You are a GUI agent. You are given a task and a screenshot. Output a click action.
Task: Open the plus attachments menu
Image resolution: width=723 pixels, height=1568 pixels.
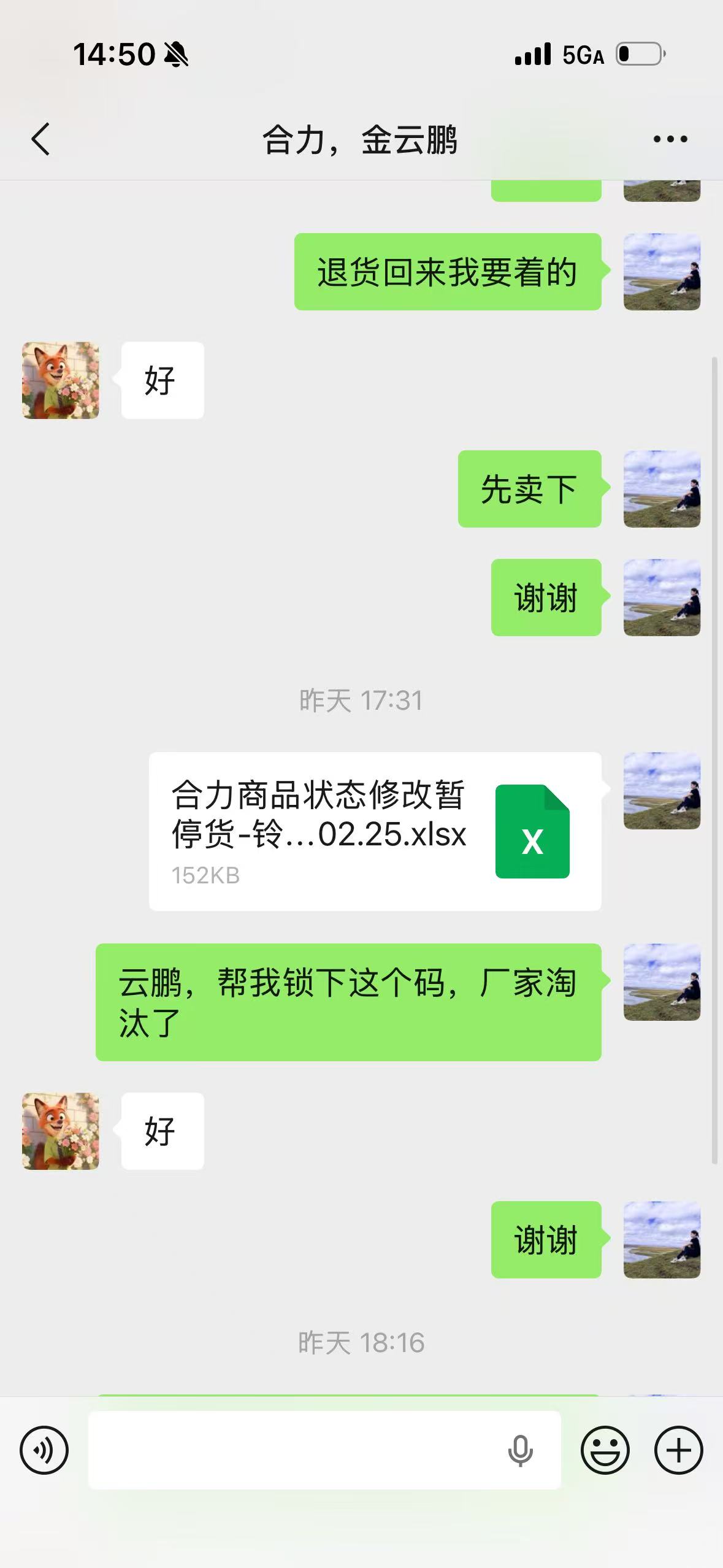coord(678,1450)
